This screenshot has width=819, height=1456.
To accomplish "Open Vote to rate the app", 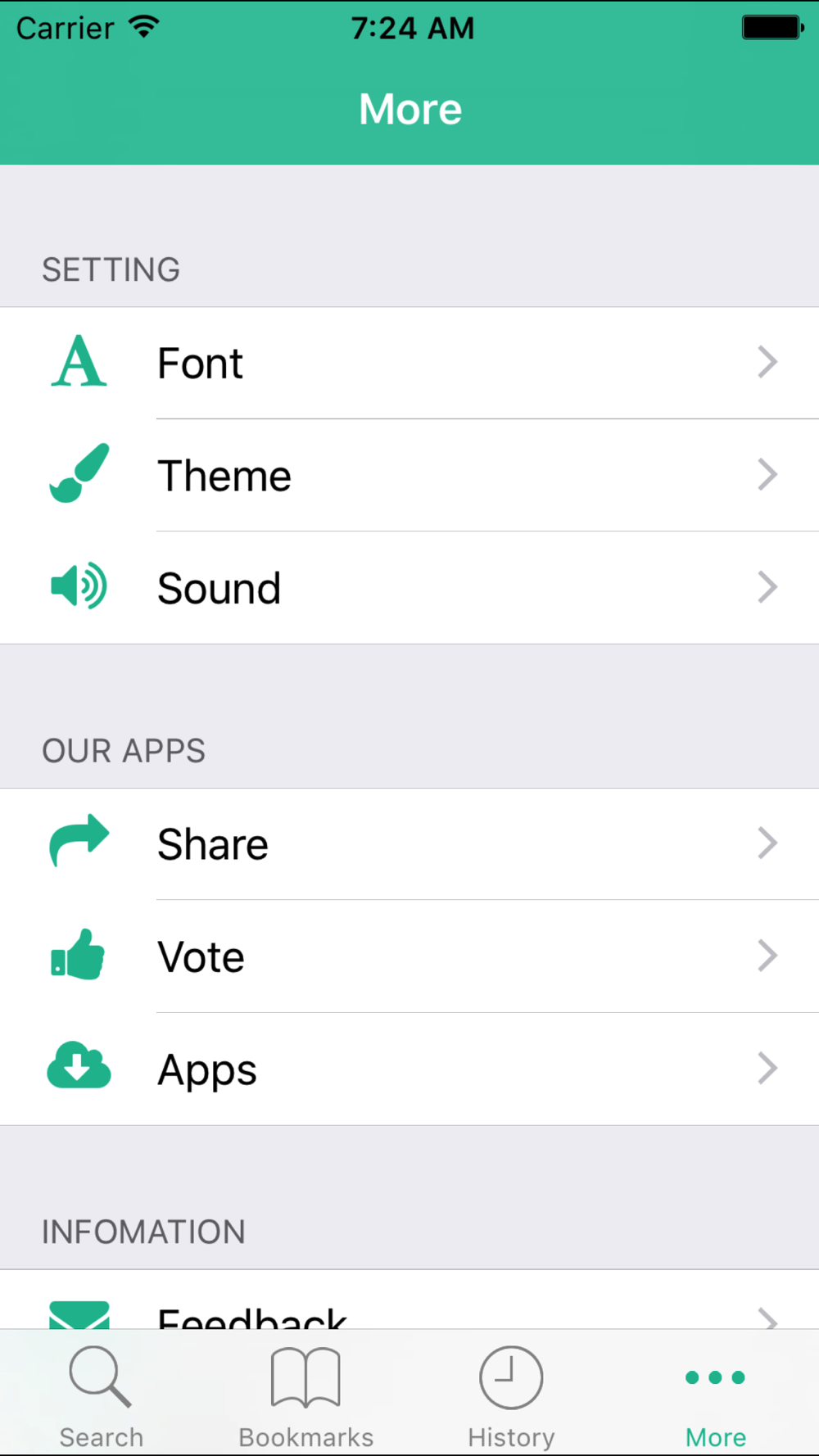I will [409, 956].
